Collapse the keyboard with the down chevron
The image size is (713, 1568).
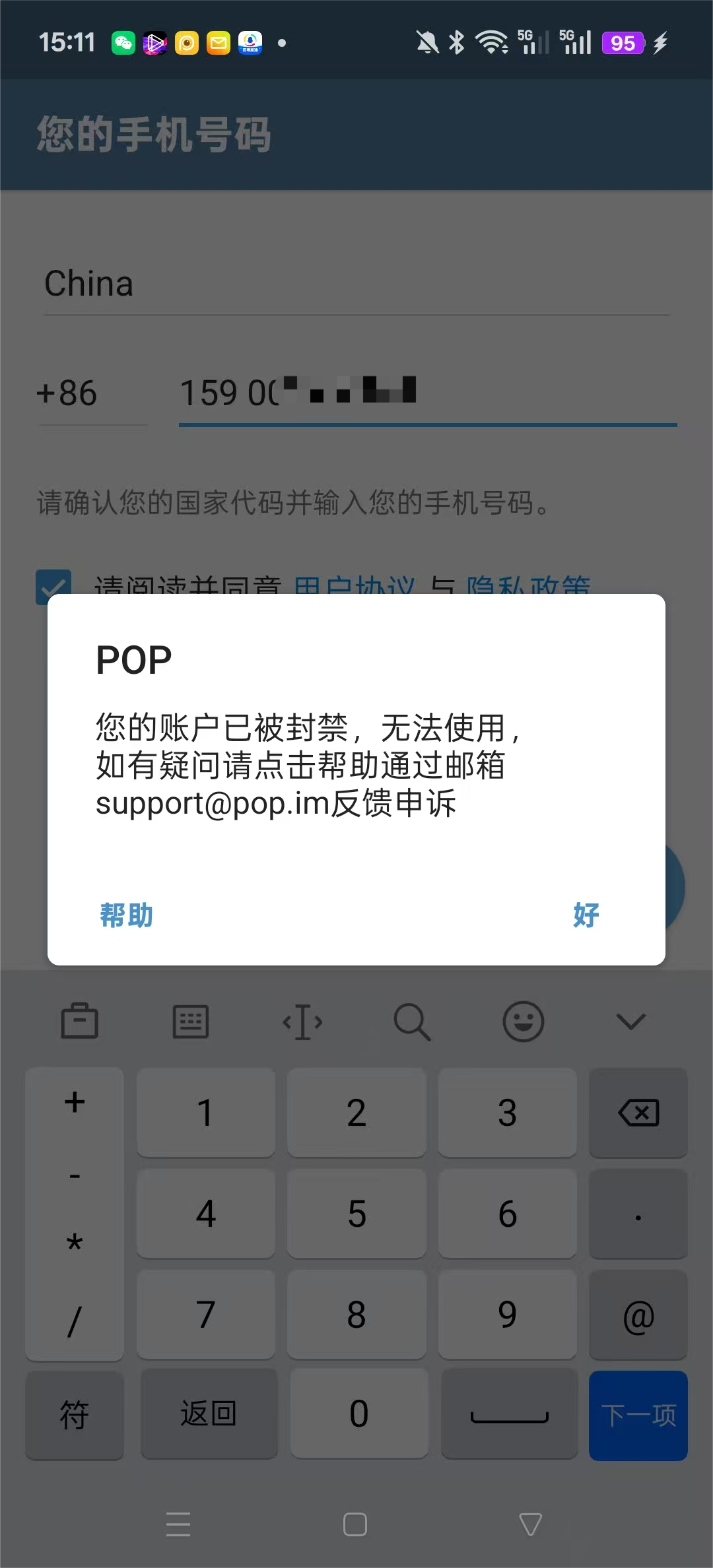[x=630, y=1022]
